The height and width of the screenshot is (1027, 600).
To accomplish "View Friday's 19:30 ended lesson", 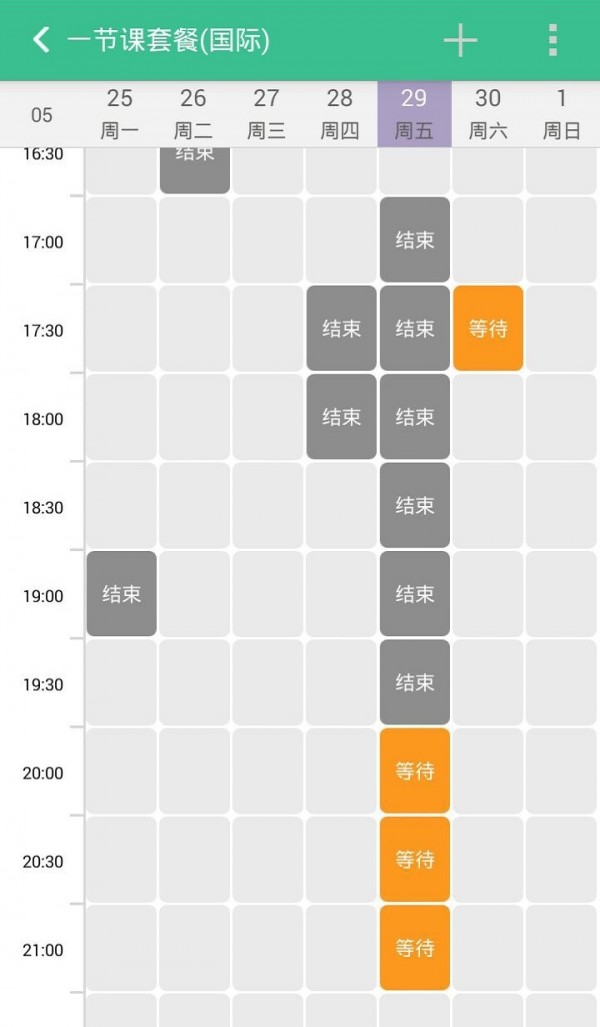I will [x=415, y=682].
